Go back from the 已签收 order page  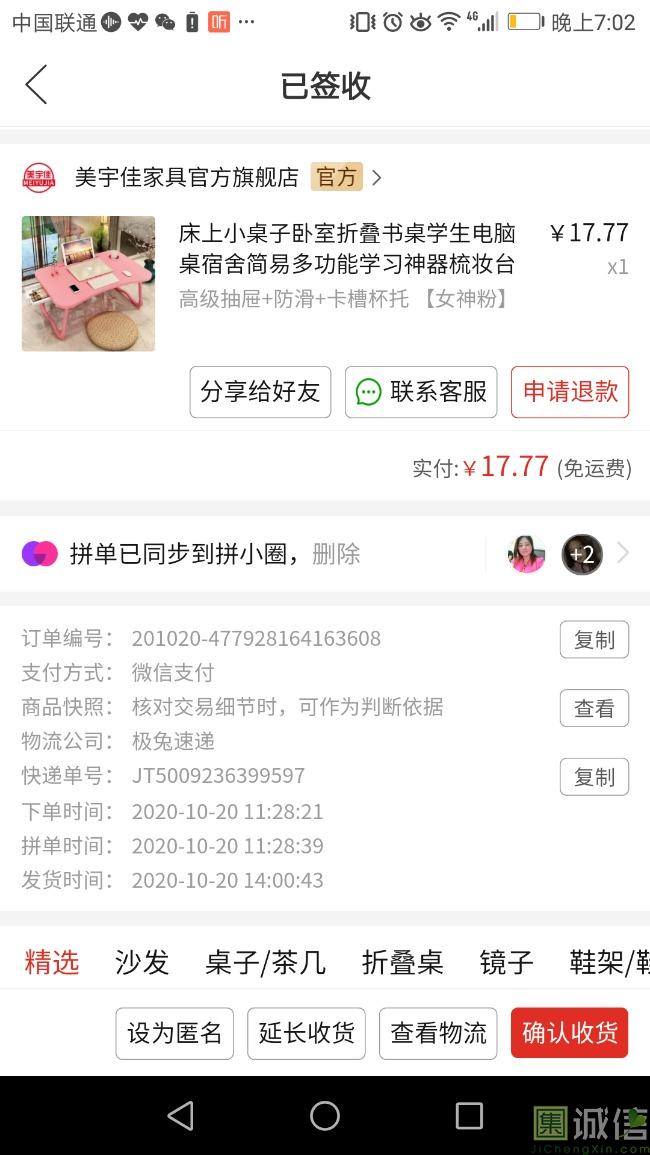[x=37, y=85]
